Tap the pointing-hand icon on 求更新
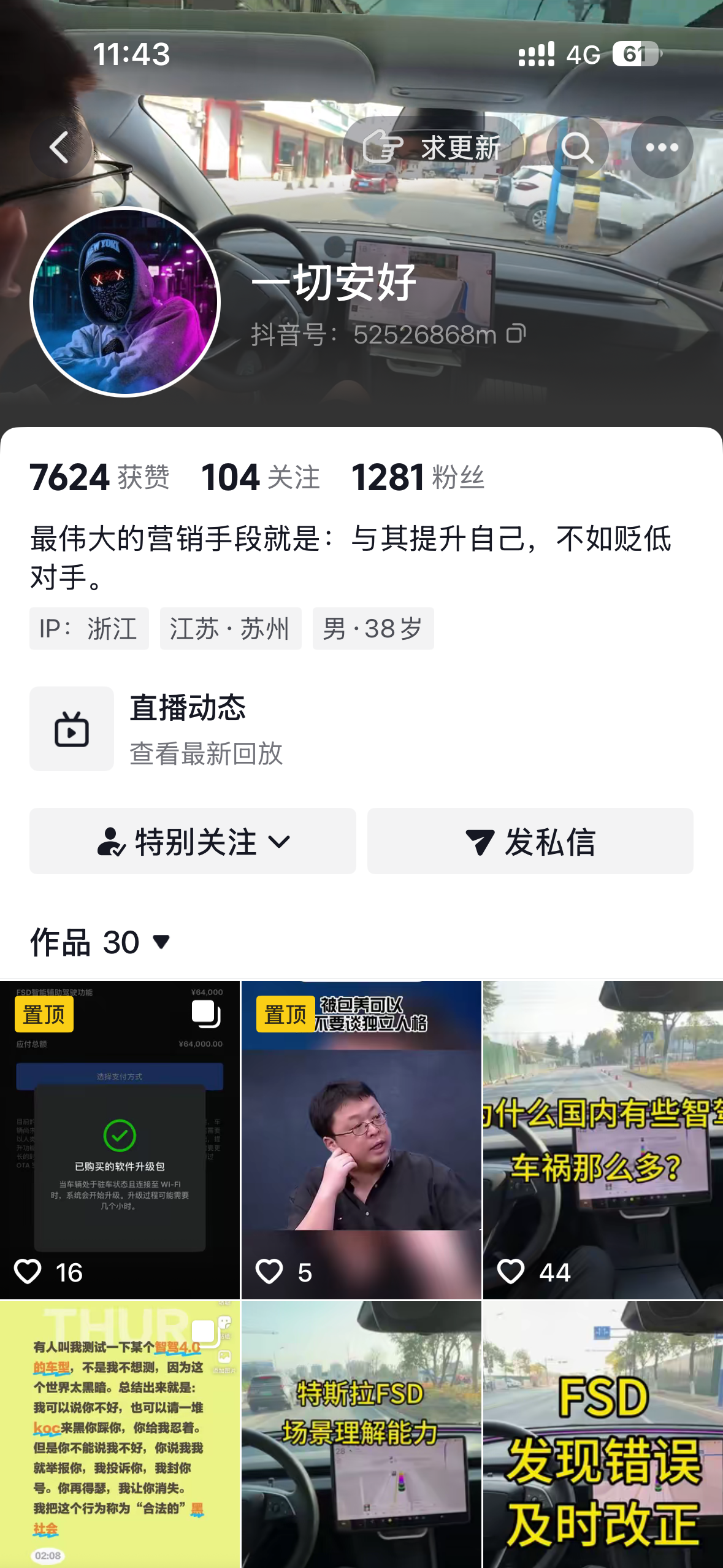The height and width of the screenshot is (1568, 723). [386, 146]
